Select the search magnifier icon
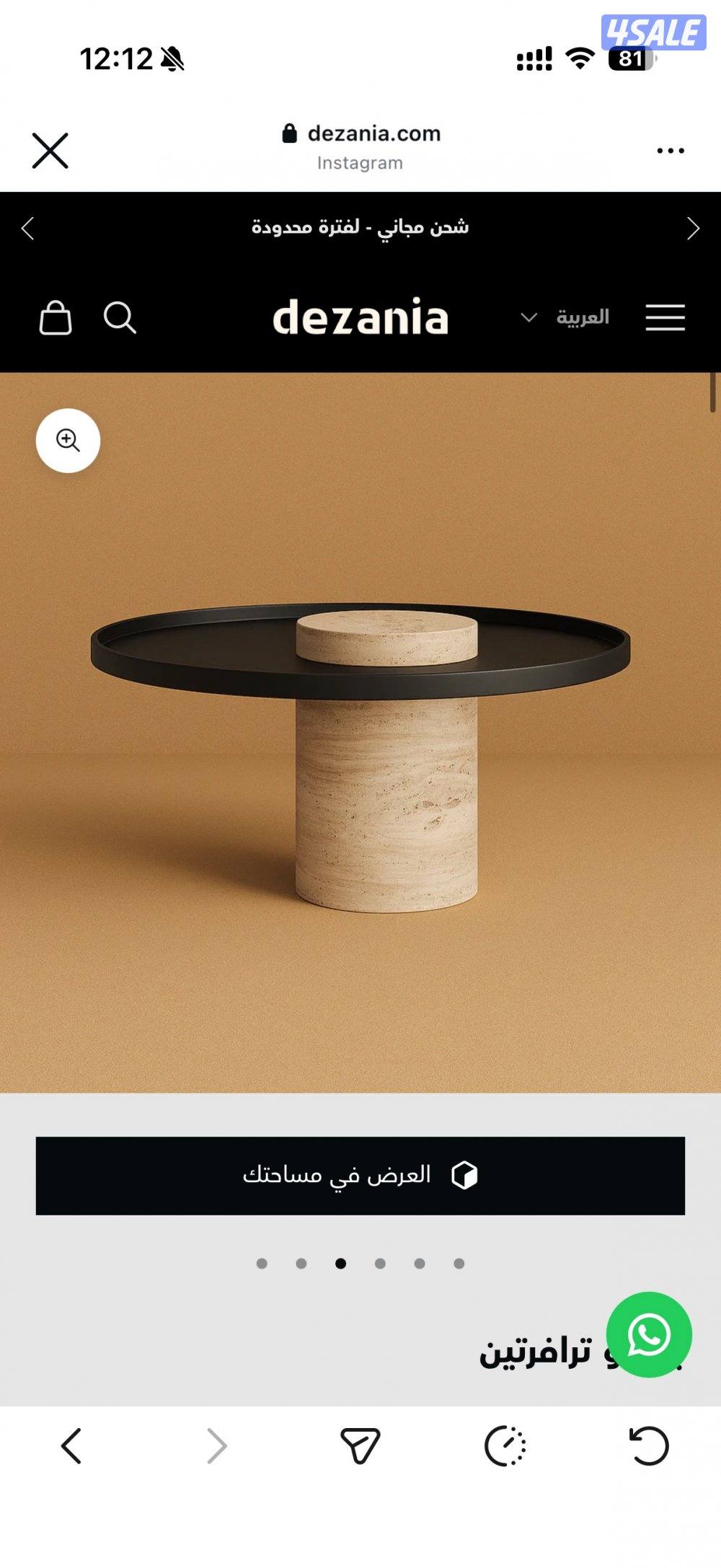This screenshot has width=721, height=1568. 120,317
